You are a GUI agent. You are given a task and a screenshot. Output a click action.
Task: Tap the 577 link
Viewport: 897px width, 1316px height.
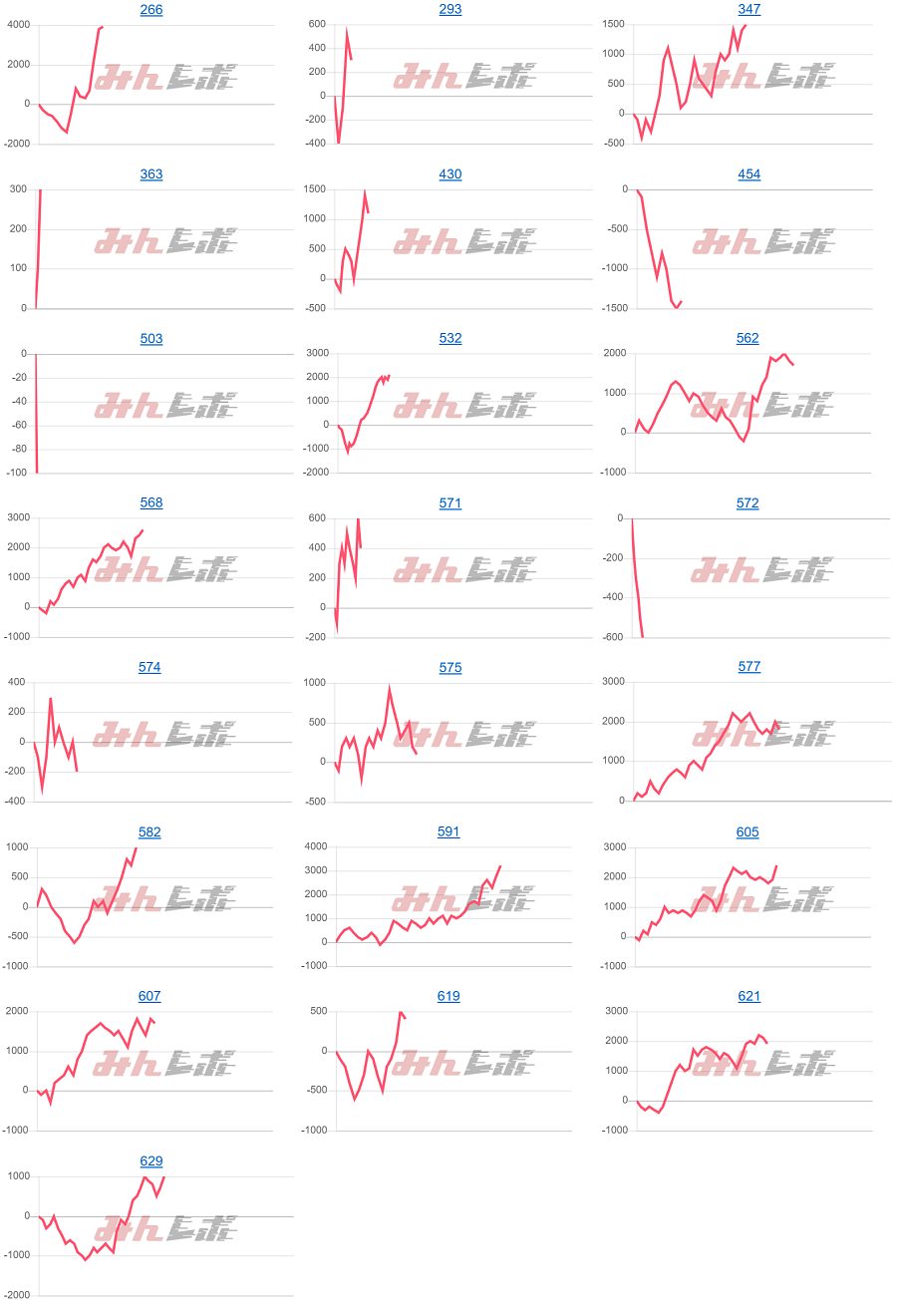tap(749, 668)
